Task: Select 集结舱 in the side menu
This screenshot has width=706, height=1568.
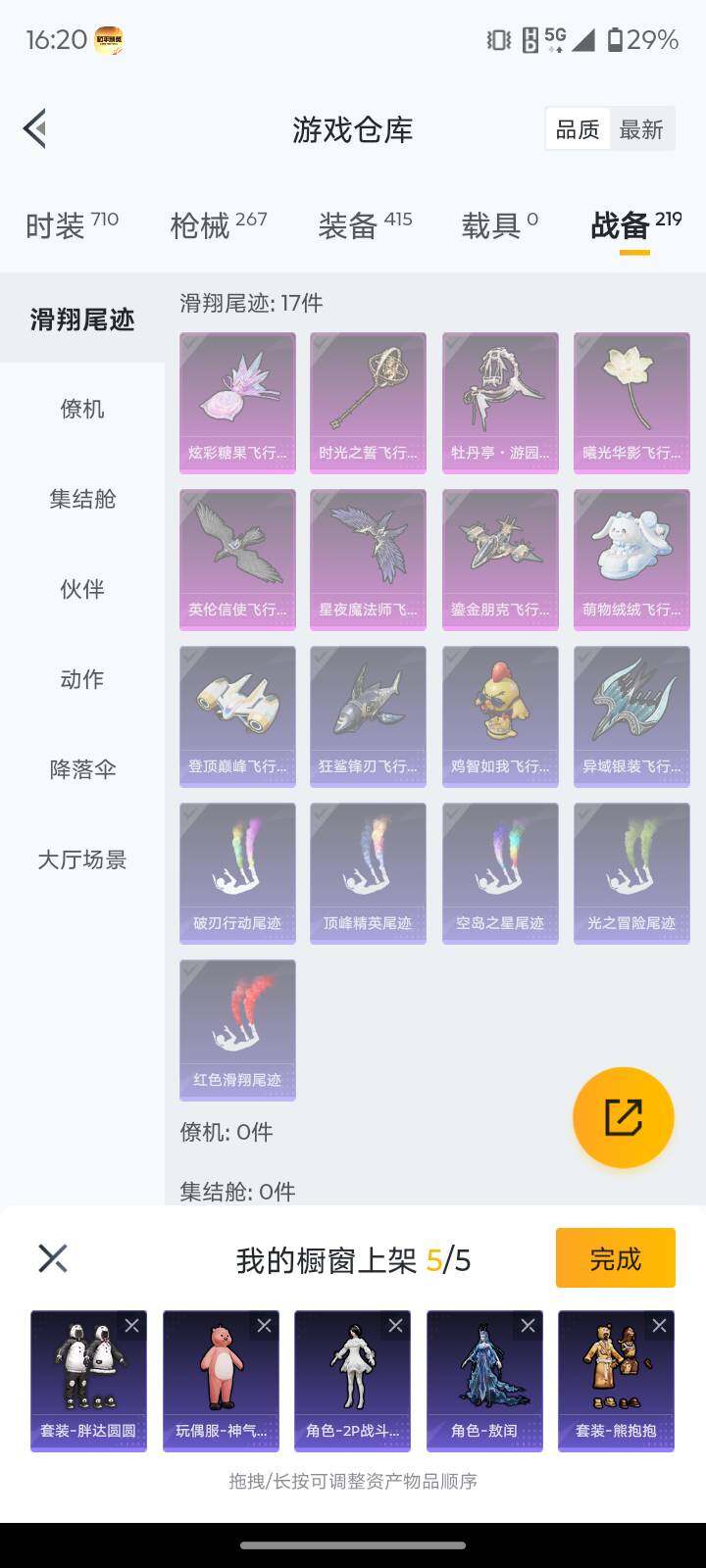Action: (82, 499)
